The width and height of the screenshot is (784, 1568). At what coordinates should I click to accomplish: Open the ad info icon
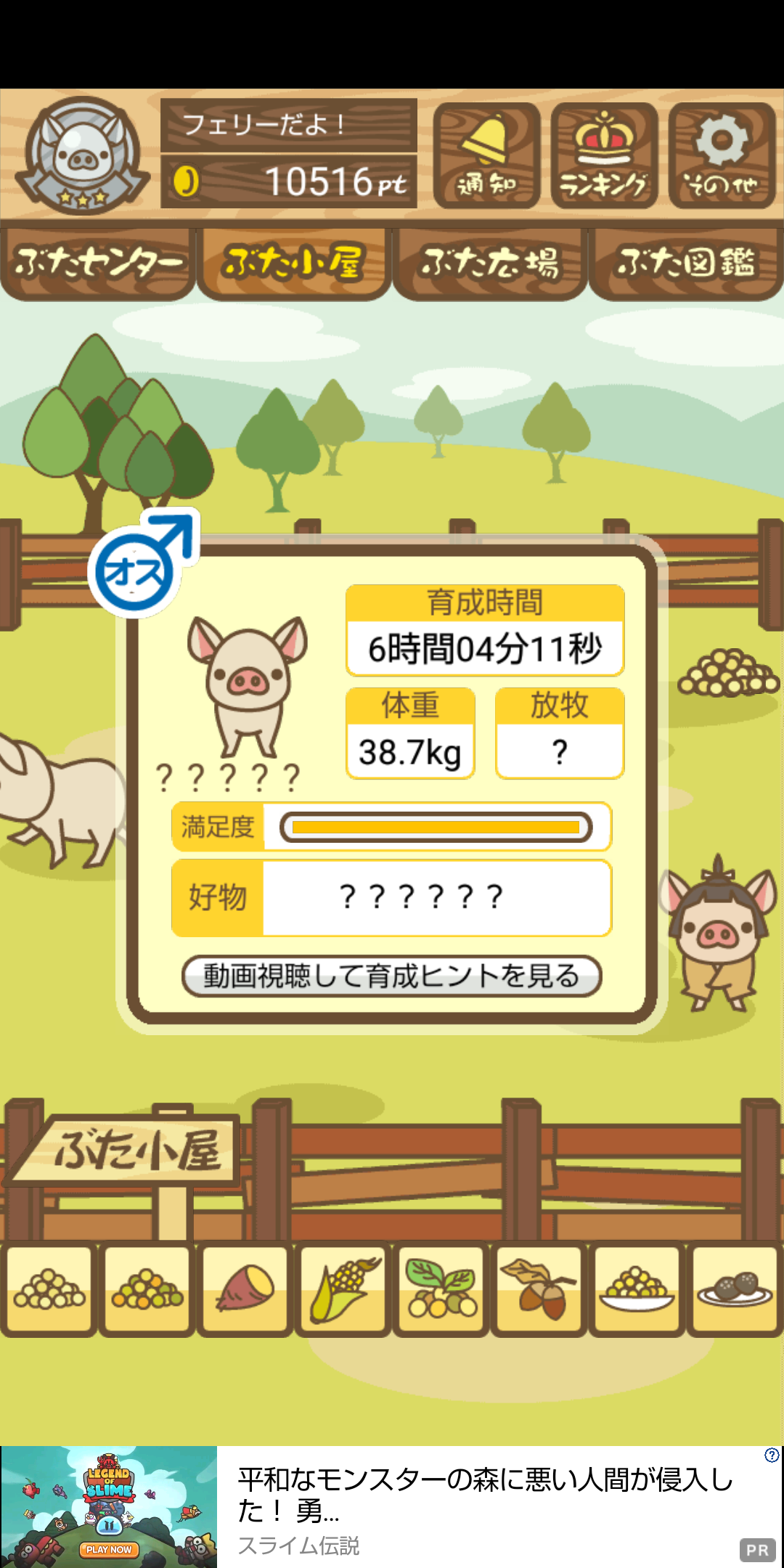(772, 1455)
